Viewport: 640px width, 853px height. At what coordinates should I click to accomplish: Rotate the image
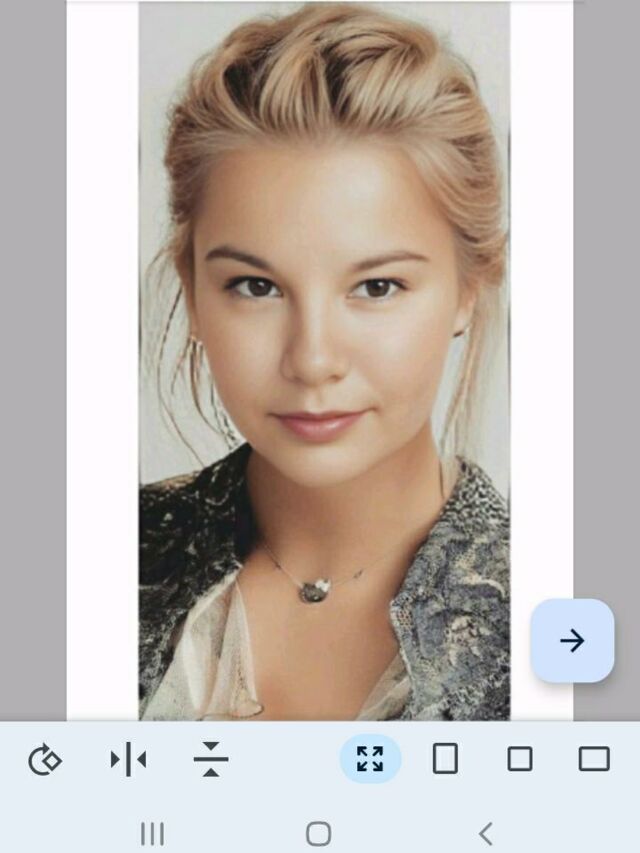click(44, 760)
